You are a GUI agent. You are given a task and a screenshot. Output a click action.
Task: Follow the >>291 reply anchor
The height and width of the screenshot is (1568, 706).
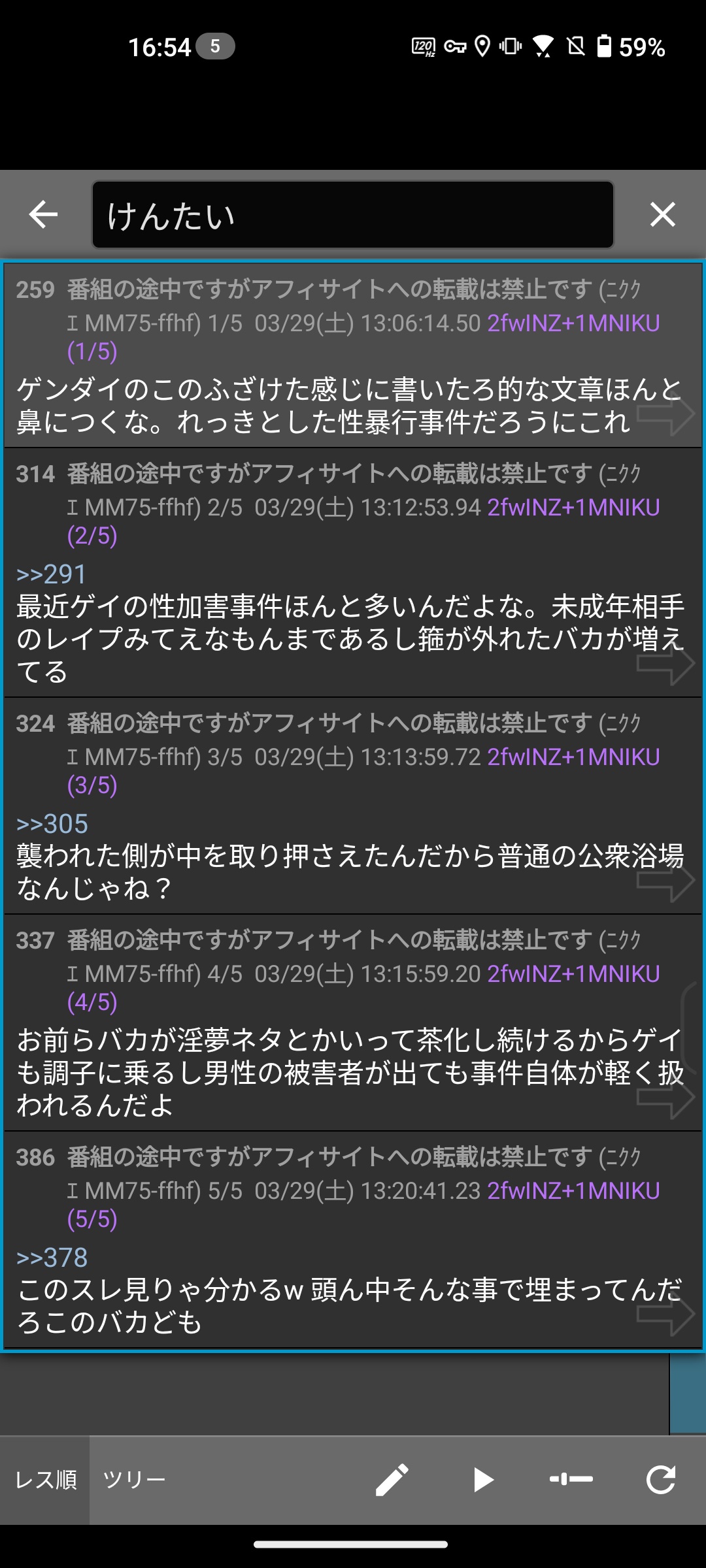(x=52, y=574)
